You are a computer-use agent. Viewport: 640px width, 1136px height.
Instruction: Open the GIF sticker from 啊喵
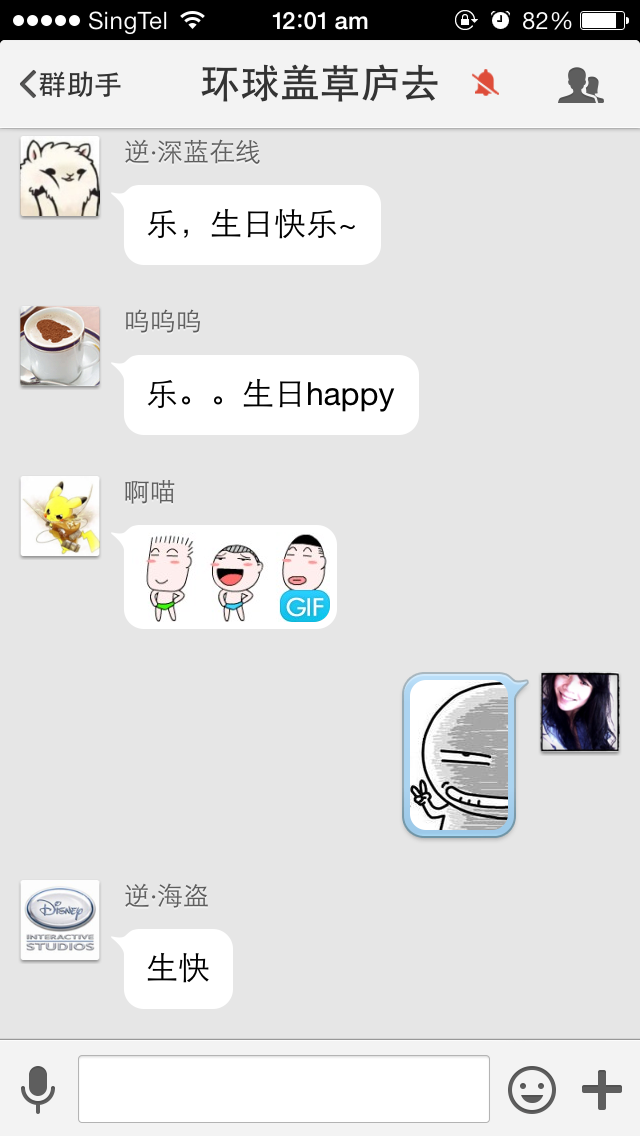231,578
